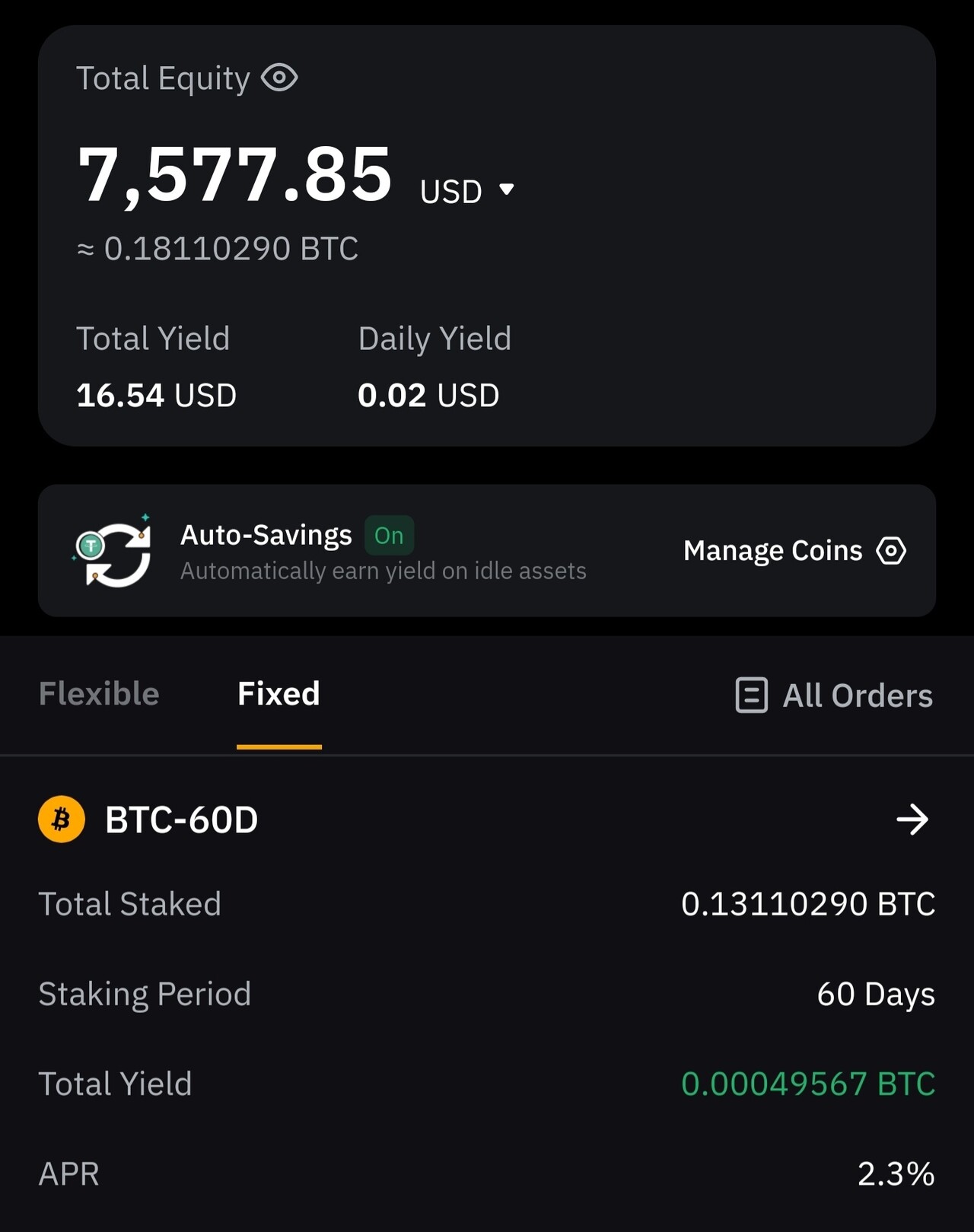Hide the Total Equity balance
The width and height of the screenshot is (974, 1232).
point(279,78)
